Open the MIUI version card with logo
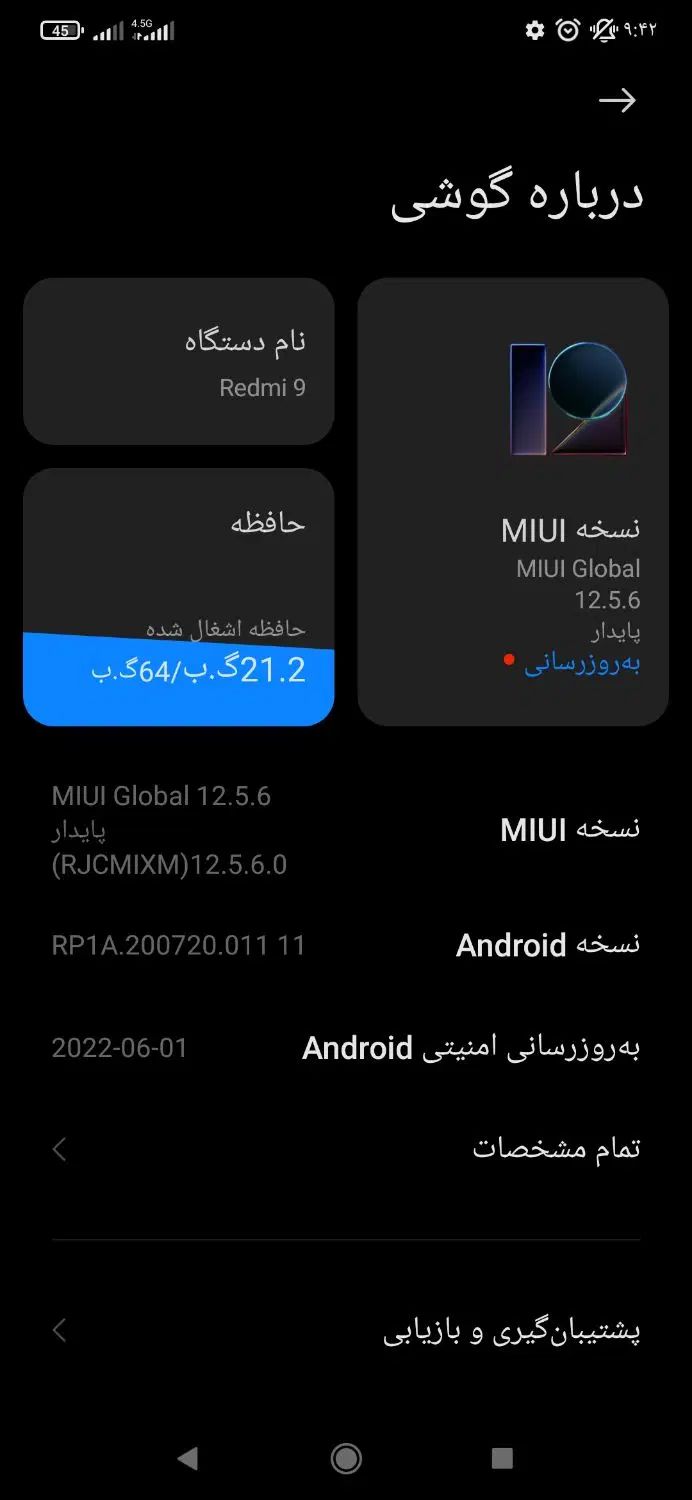Viewport: 692px width, 1500px height. click(513, 501)
